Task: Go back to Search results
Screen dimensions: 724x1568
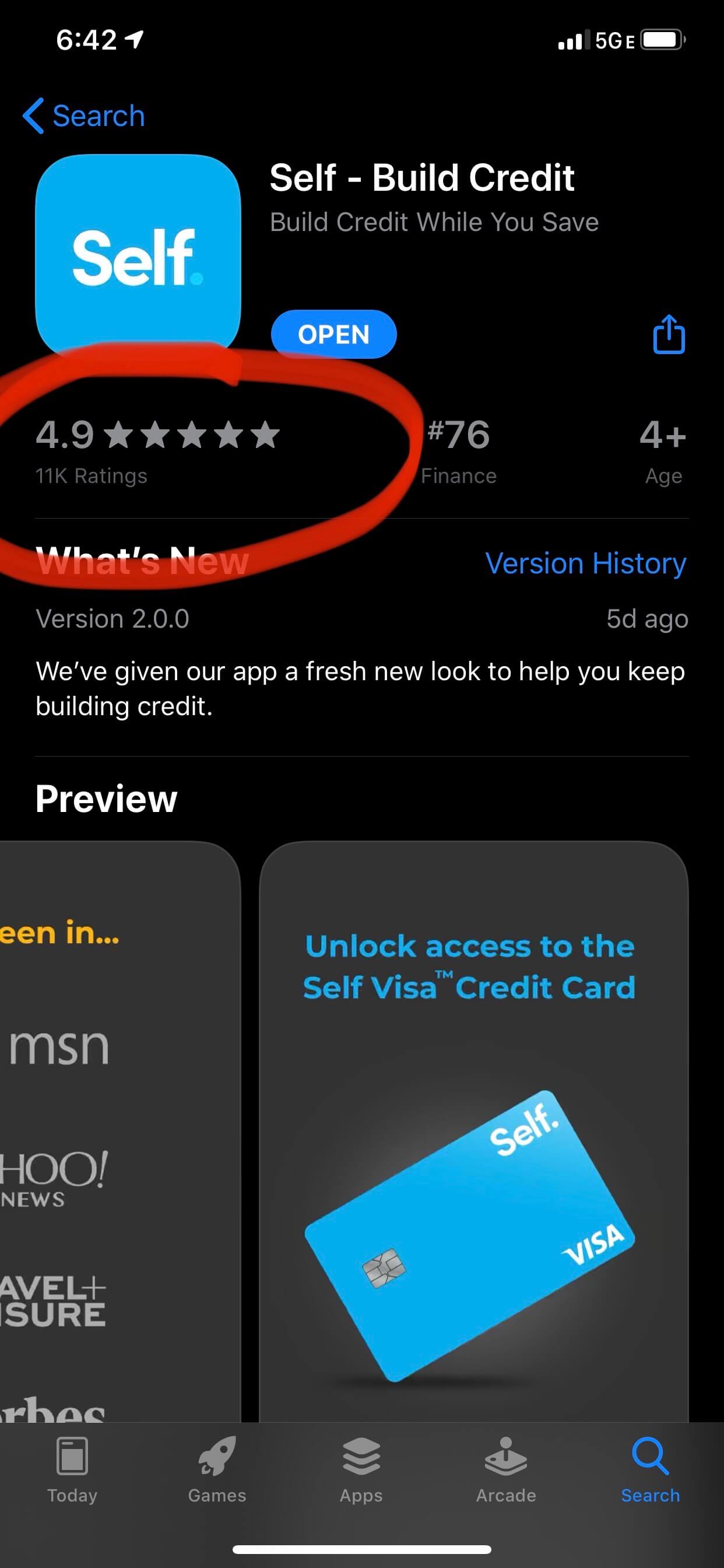Action: point(84,116)
